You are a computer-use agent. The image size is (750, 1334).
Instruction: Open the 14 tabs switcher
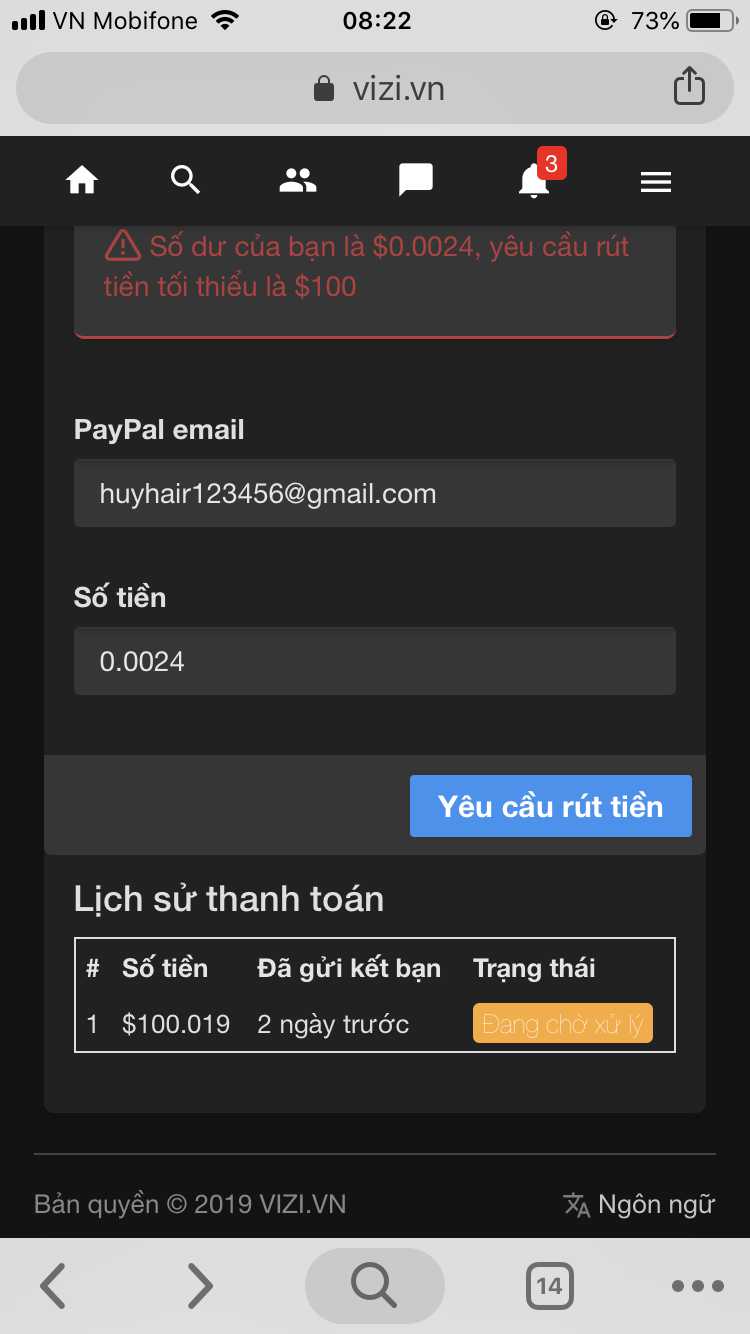pos(549,1286)
